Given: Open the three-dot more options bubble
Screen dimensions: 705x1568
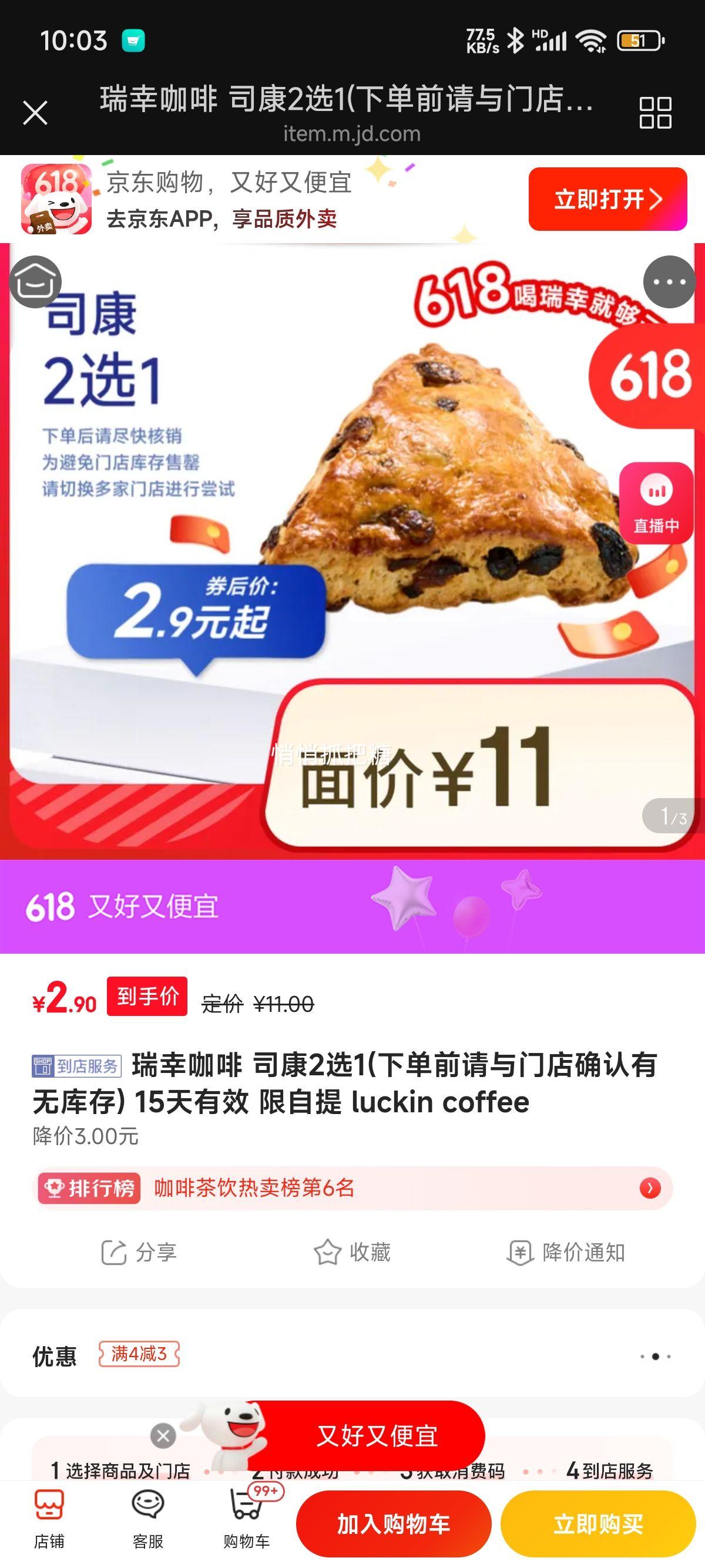Looking at the screenshot, I should pyautogui.click(x=669, y=282).
